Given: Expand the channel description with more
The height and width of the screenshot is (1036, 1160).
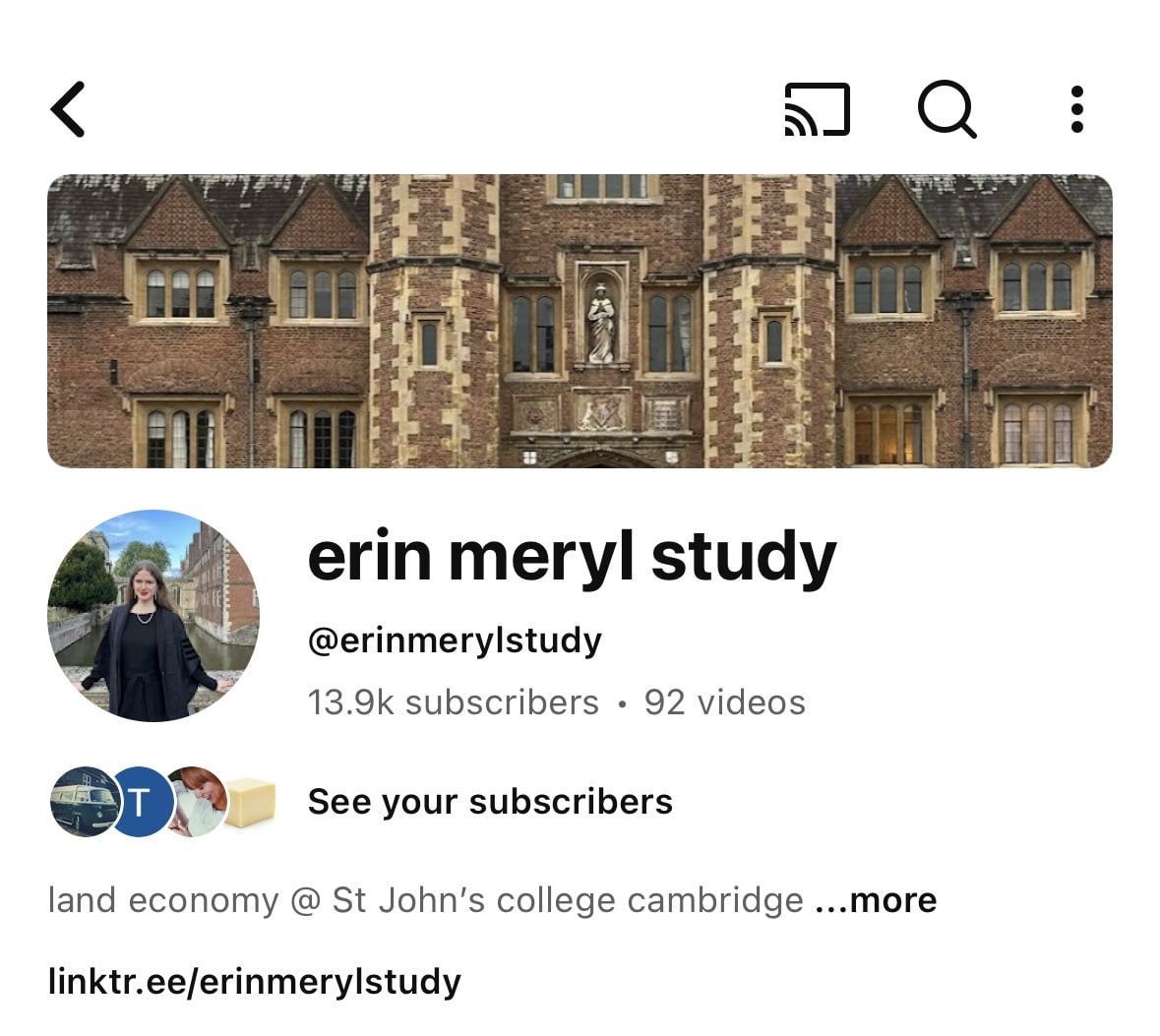Looking at the screenshot, I should [x=877, y=900].
